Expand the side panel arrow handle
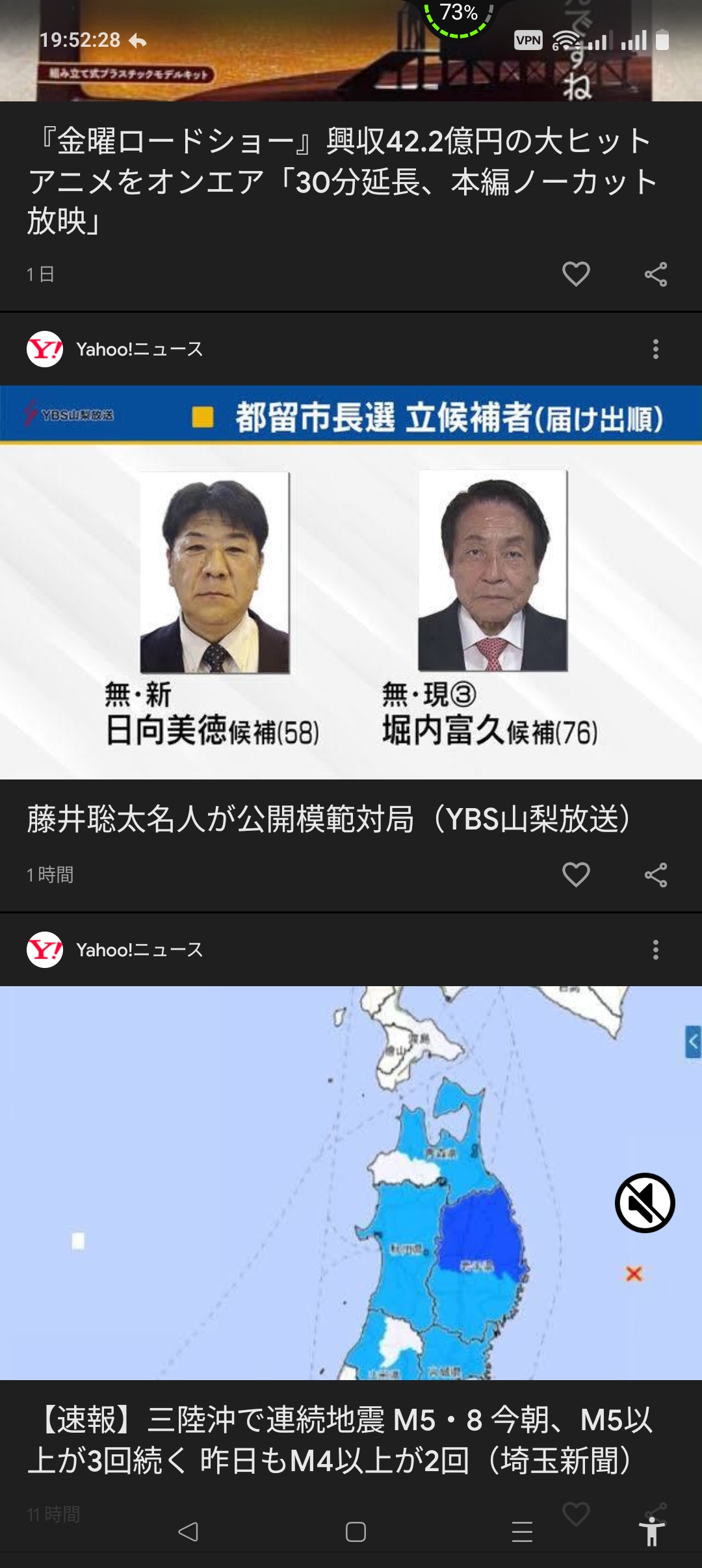 [693, 1042]
